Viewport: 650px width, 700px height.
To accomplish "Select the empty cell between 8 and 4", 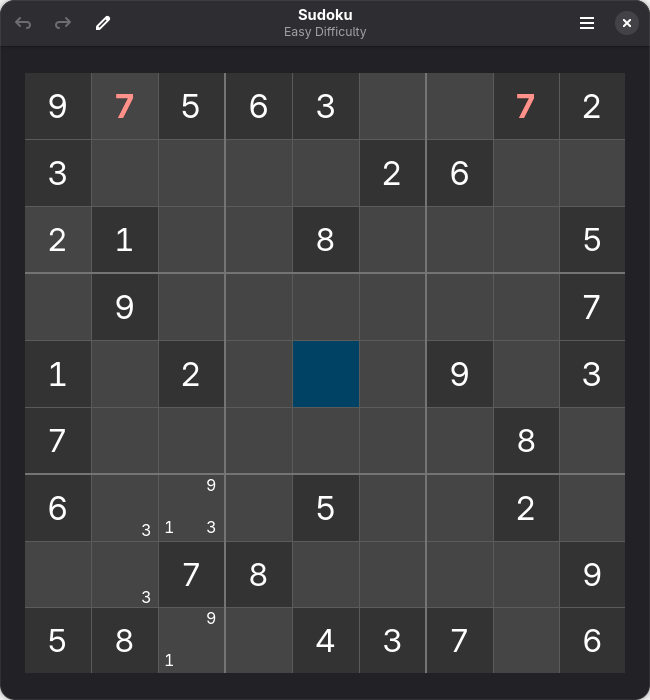I will point(258,641).
